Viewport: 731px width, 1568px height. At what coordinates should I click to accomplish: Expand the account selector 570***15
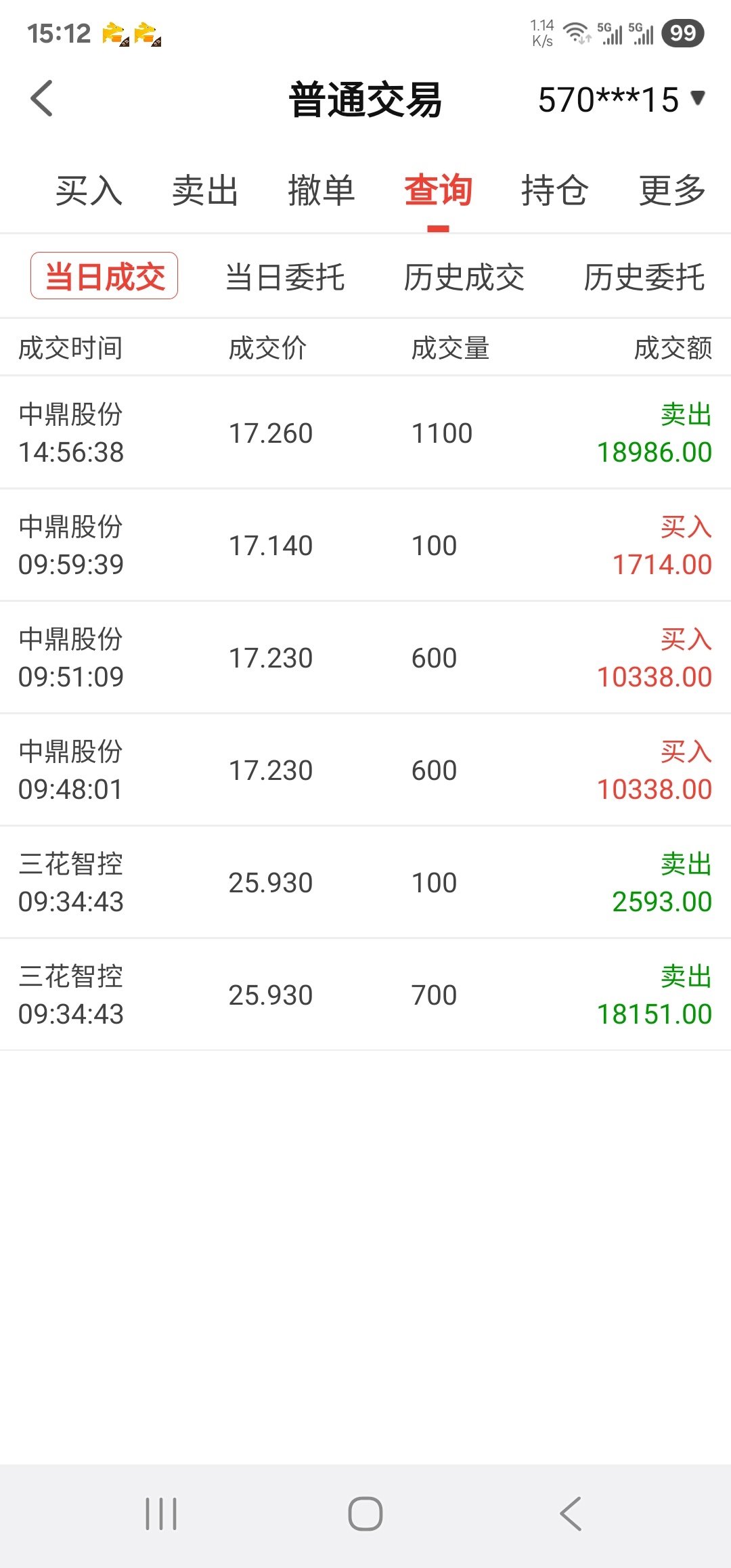point(621,100)
